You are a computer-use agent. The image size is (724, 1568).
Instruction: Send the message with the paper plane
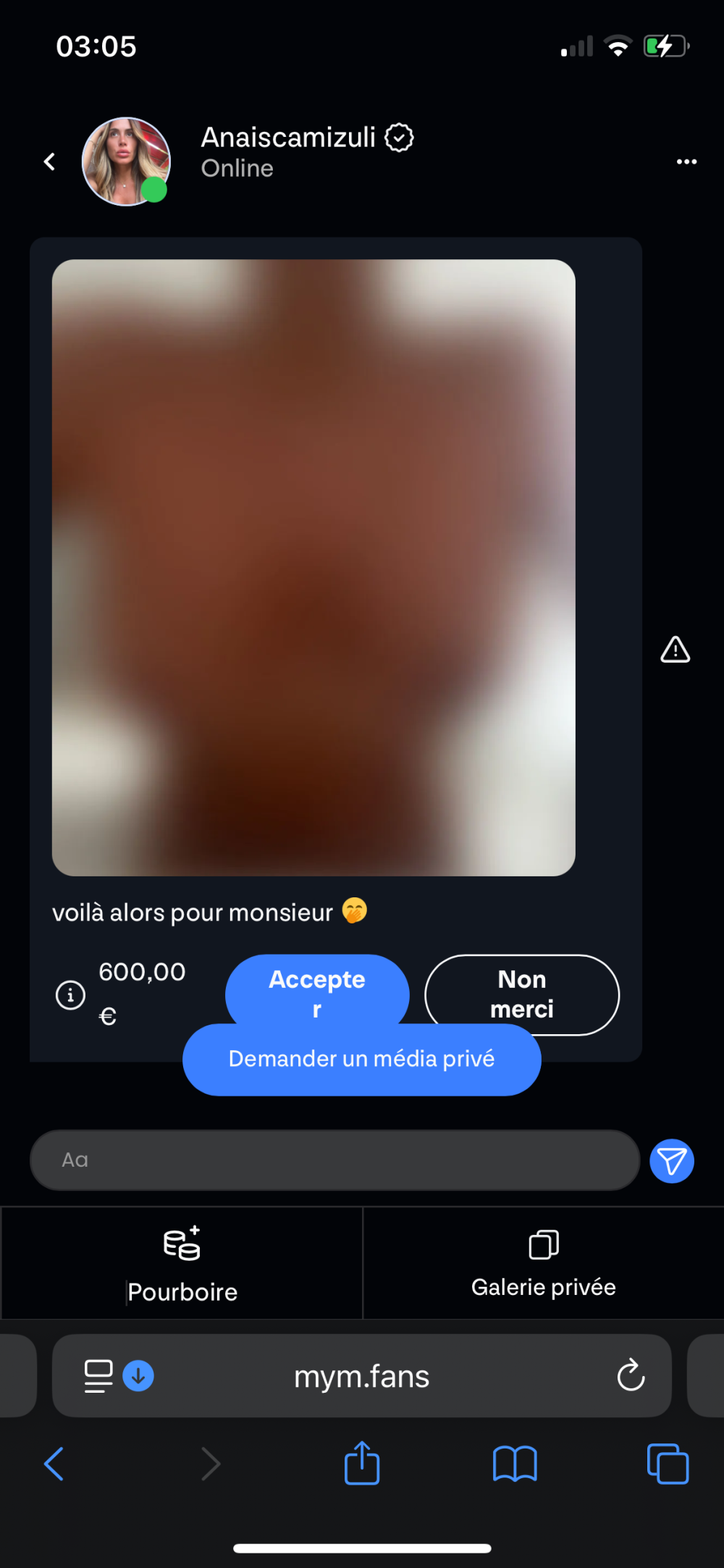tap(672, 1161)
